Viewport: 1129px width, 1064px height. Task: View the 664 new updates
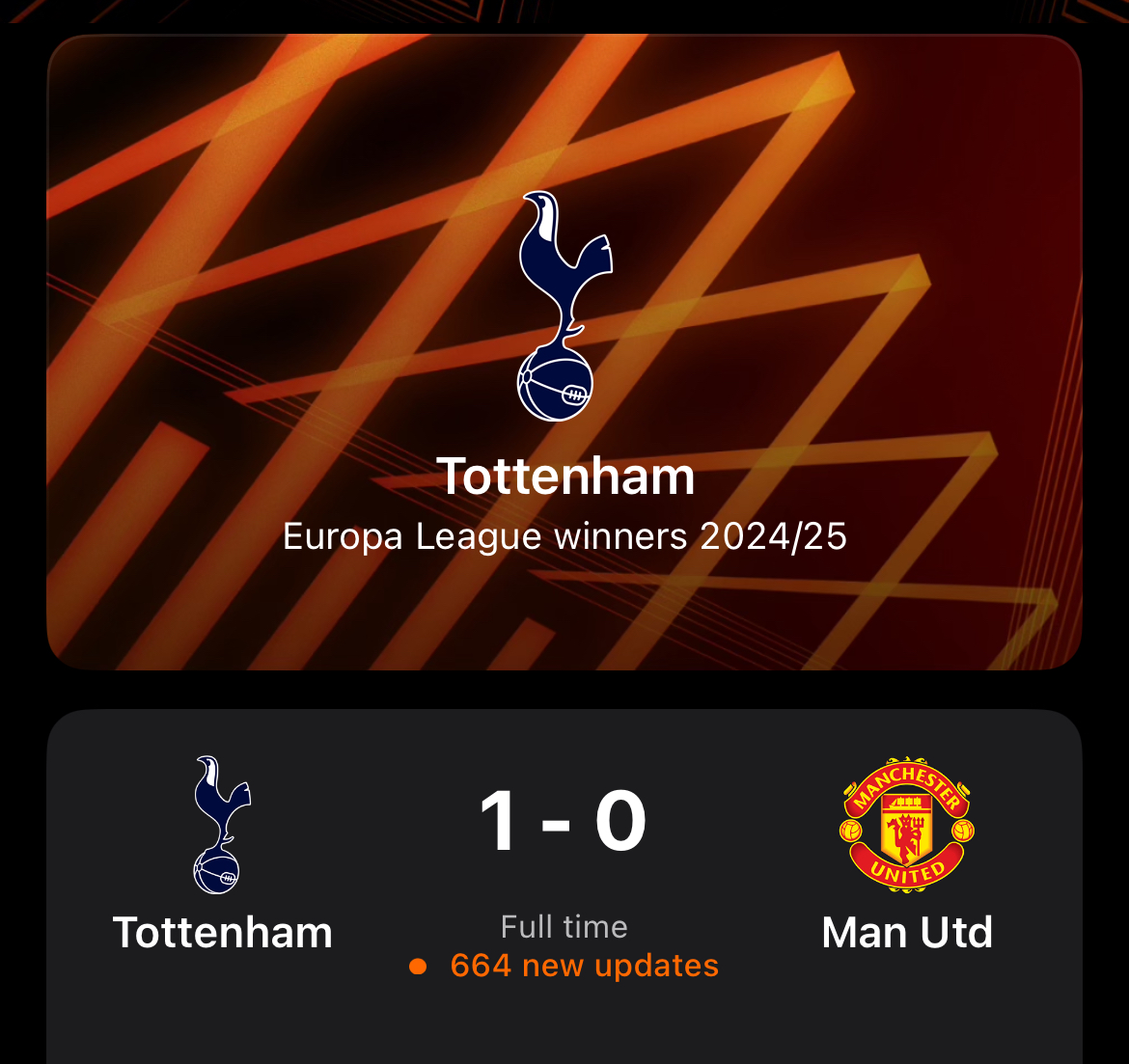(x=584, y=966)
